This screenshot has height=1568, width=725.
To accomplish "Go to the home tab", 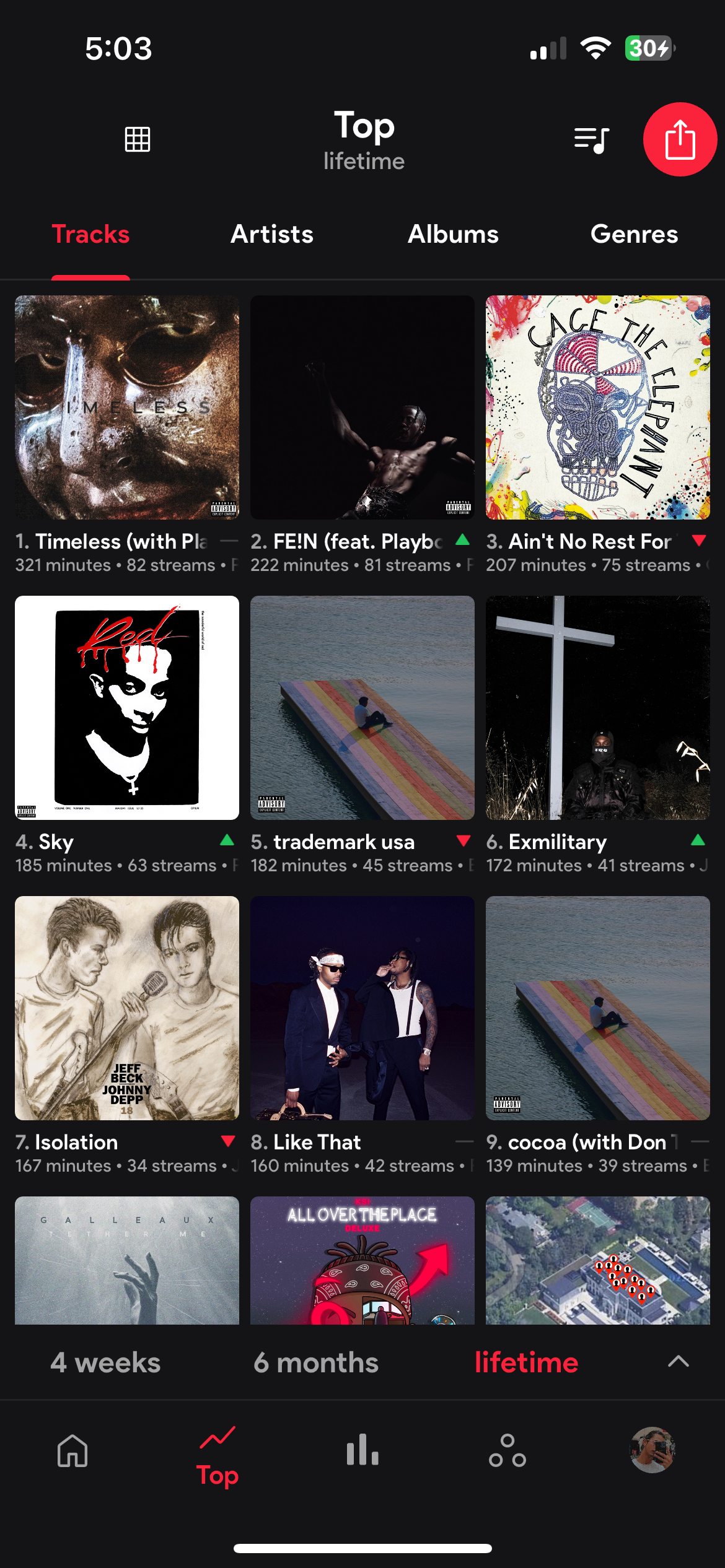I will [72, 1450].
